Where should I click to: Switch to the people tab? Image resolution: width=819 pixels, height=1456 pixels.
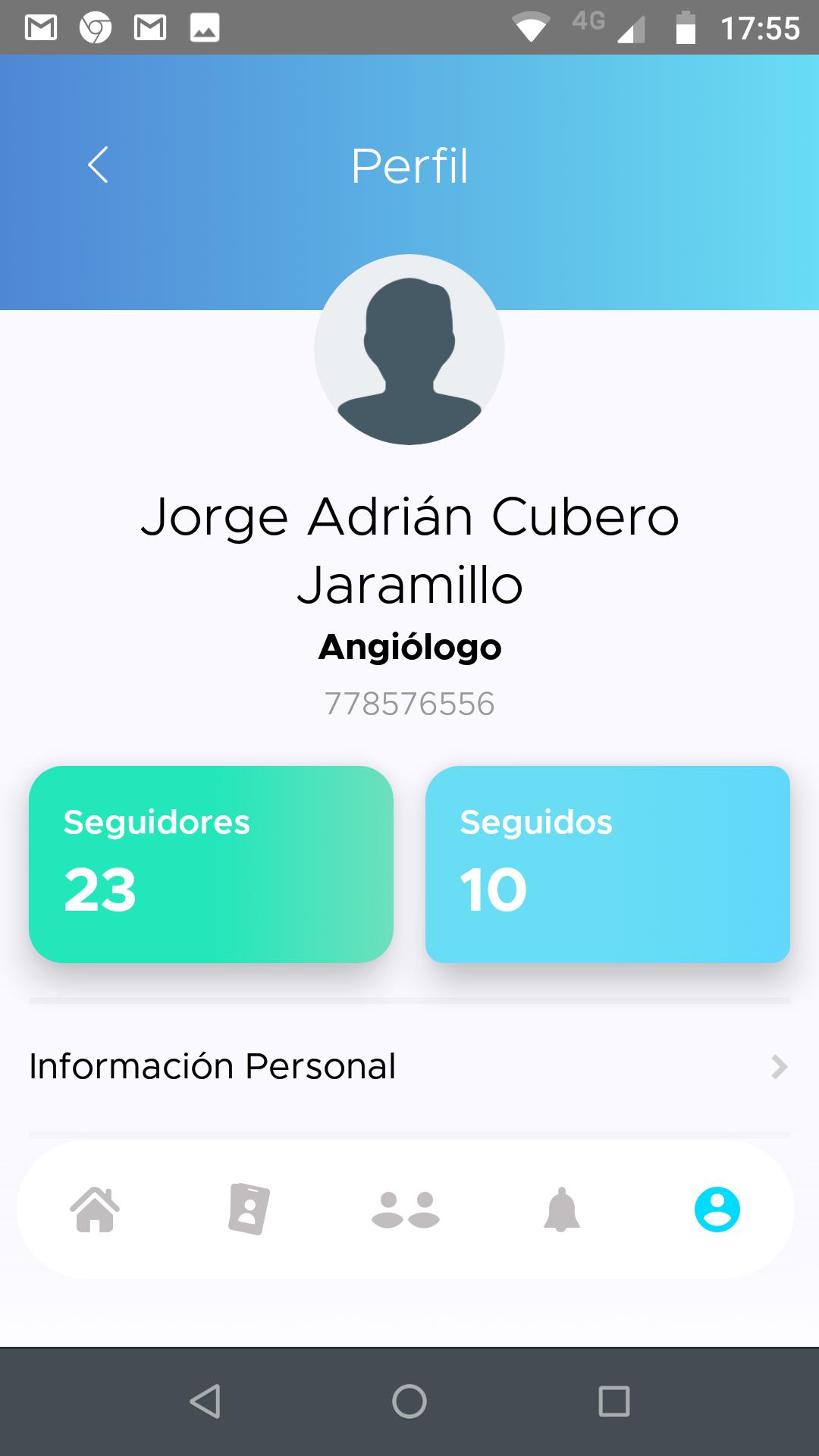pyautogui.click(x=406, y=1210)
